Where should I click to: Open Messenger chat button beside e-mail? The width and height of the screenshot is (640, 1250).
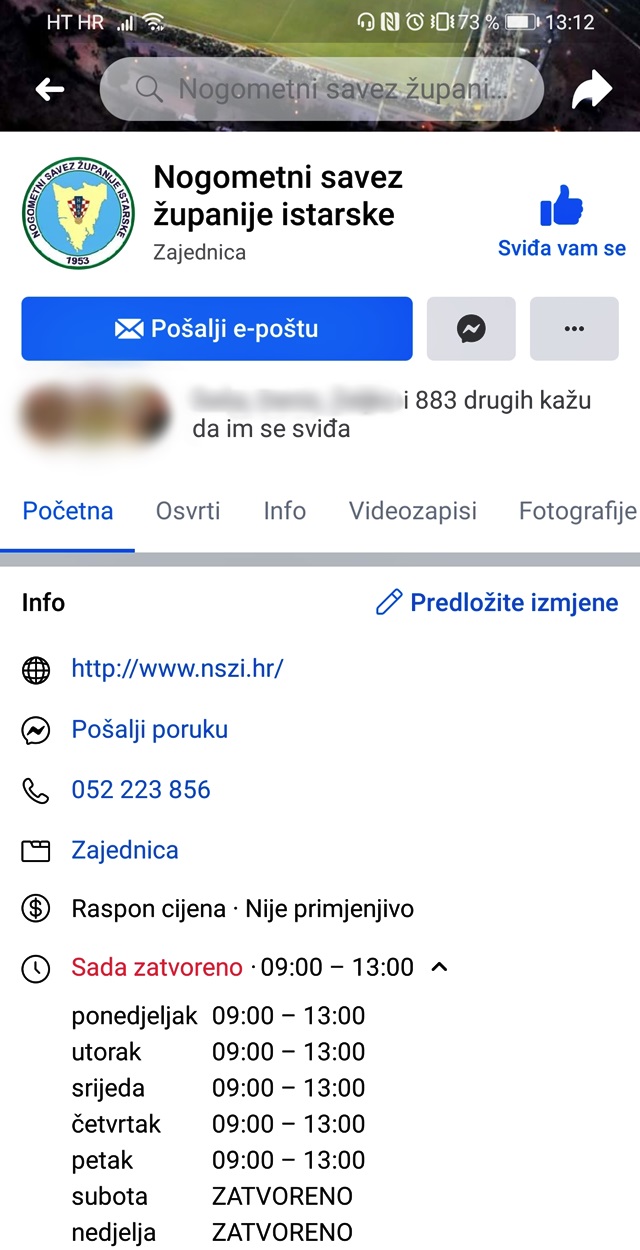pyautogui.click(x=471, y=328)
